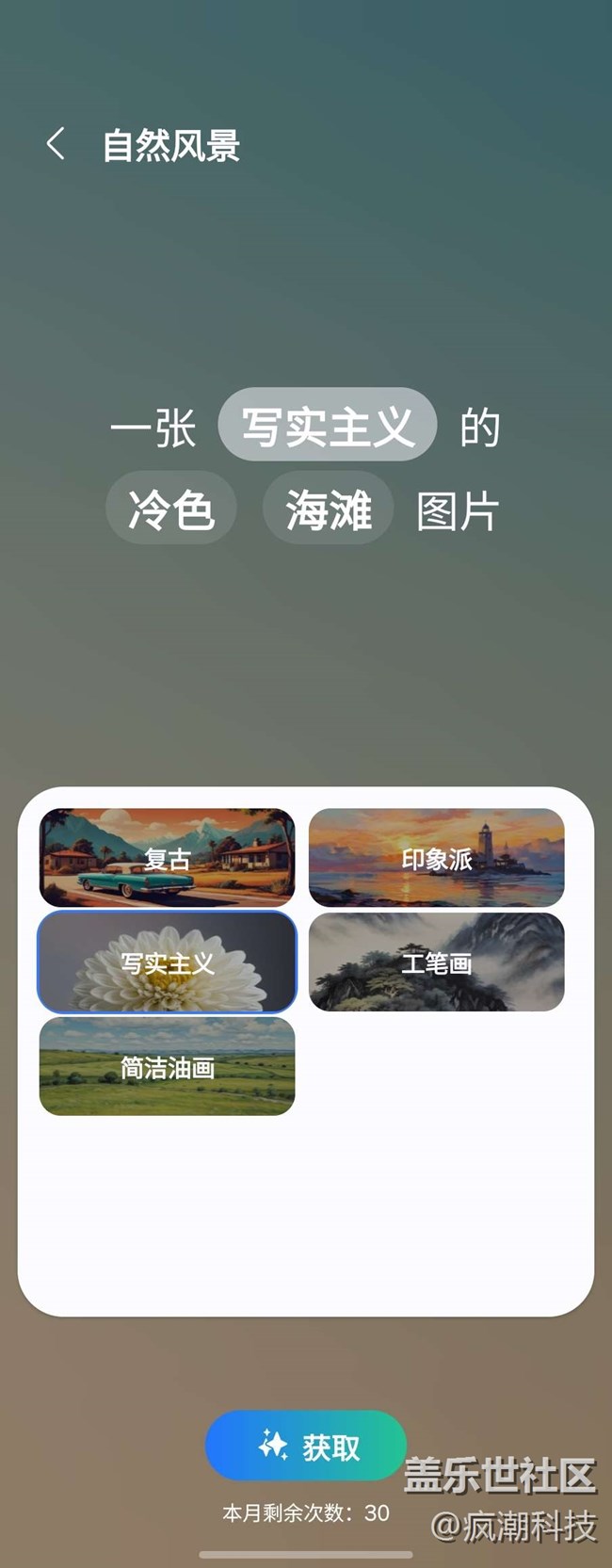Change the 冷色 color chip
This screenshot has width=612, height=1568.
[x=170, y=509]
